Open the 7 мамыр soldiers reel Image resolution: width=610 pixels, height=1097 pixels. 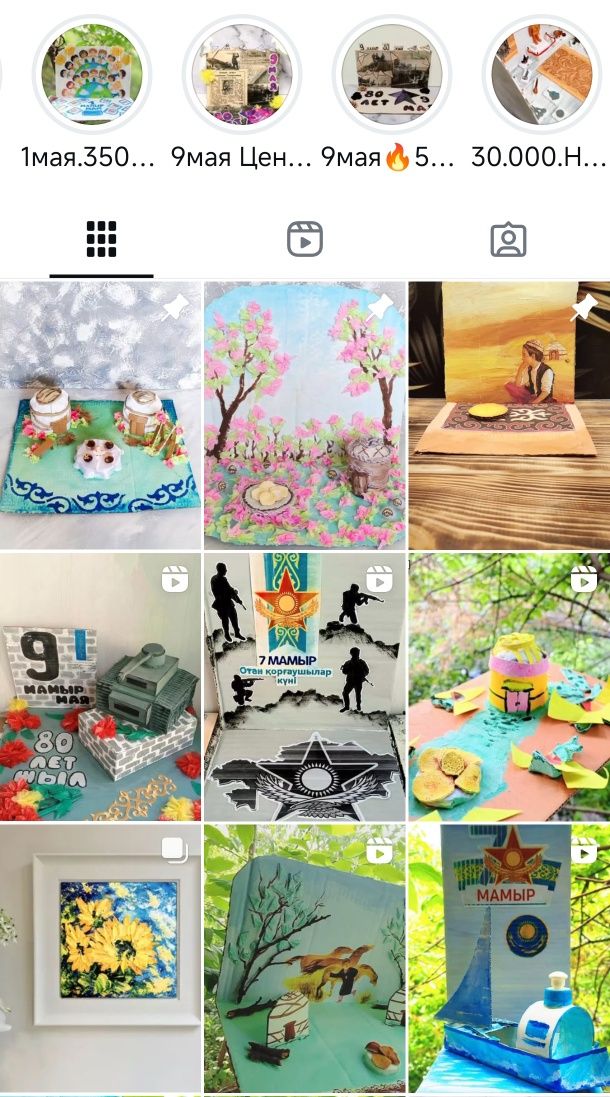click(305, 687)
